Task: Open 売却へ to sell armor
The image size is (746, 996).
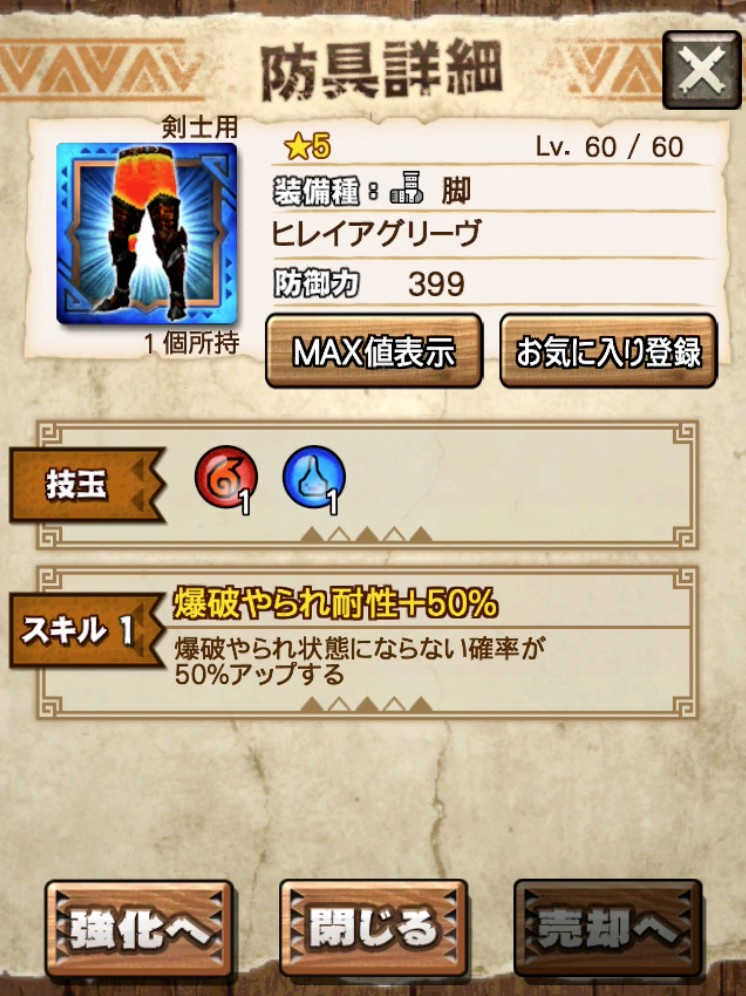Action: (607, 930)
